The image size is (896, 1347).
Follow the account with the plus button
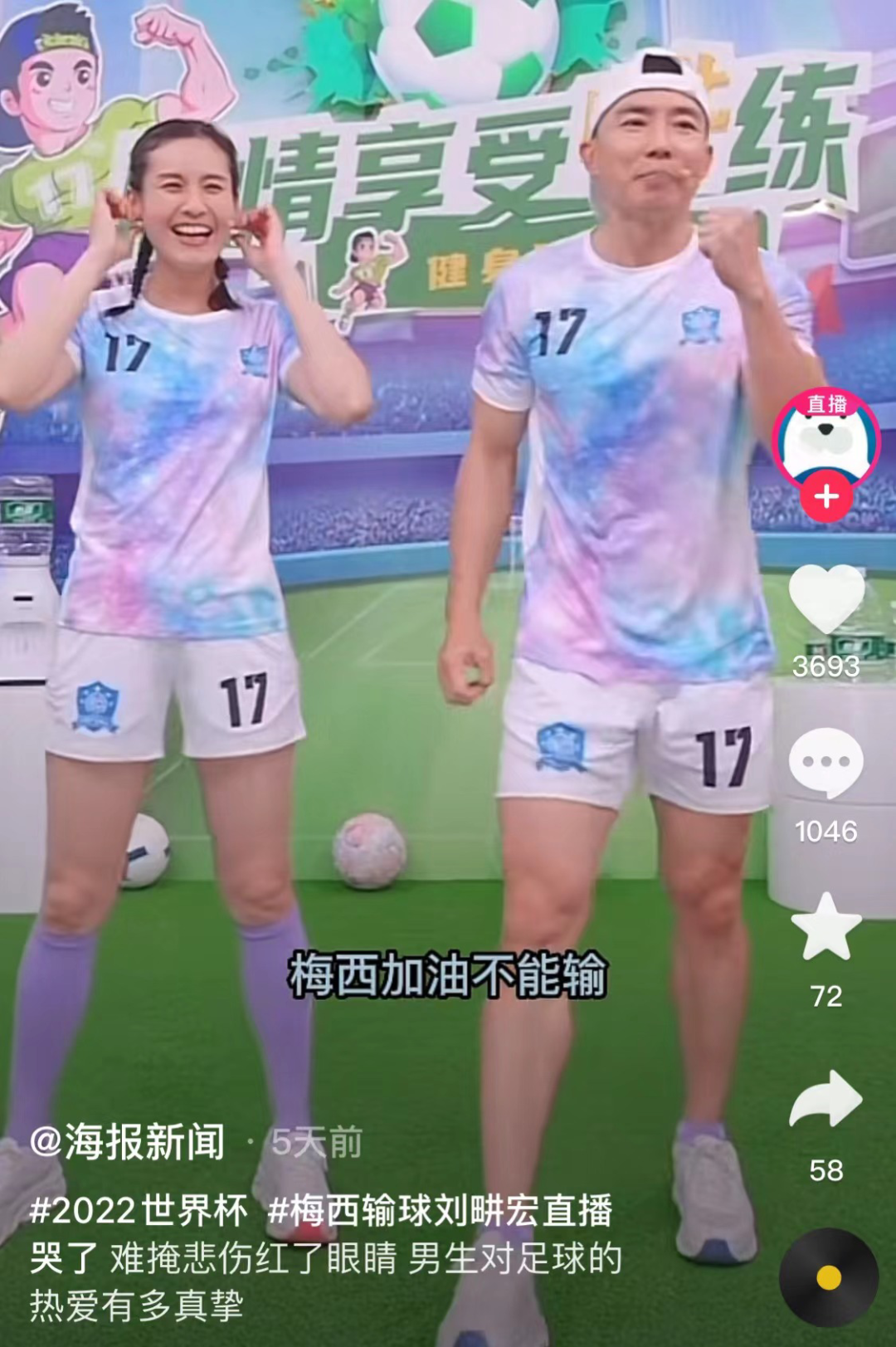[826, 497]
